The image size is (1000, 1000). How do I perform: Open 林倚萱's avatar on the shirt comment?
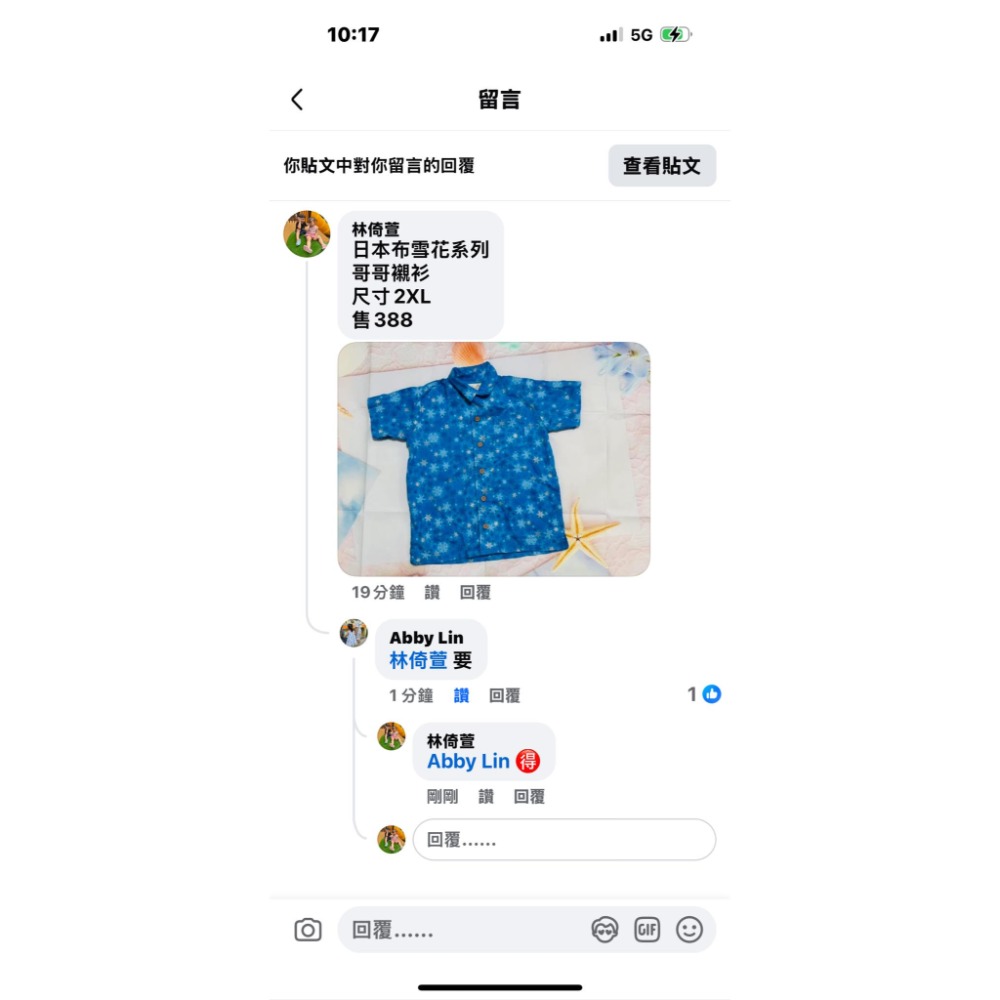click(x=307, y=234)
